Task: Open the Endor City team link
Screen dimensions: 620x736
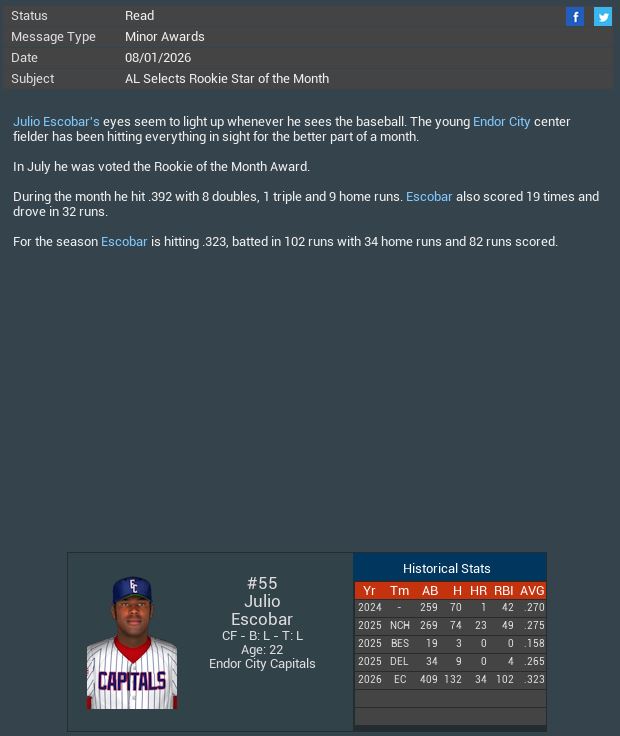Action: (501, 121)
